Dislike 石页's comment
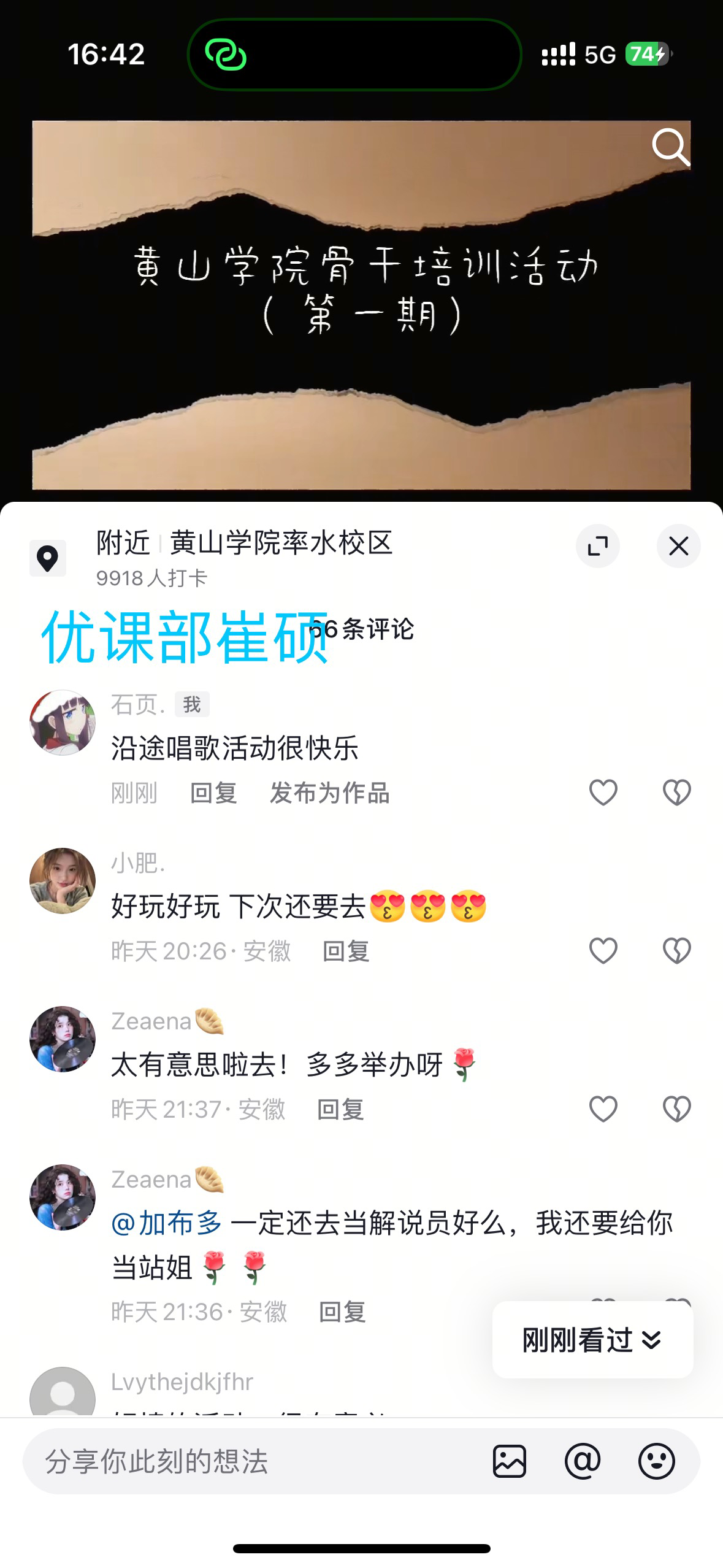This screenshot has width=723, height=1568. pos(676,793)
